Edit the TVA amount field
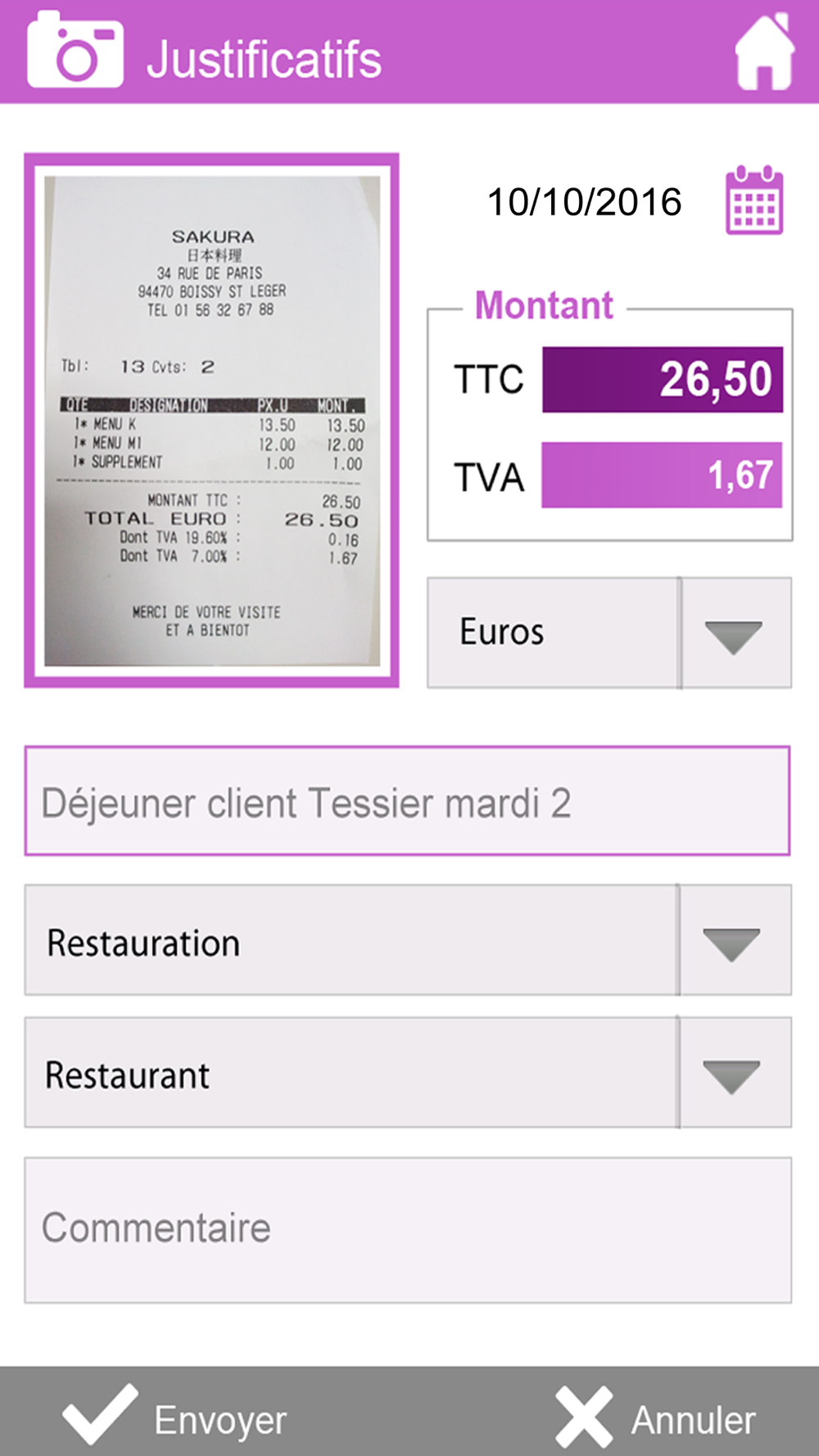This screenshot has height=1456, width=819. click(x=662, y=475)
